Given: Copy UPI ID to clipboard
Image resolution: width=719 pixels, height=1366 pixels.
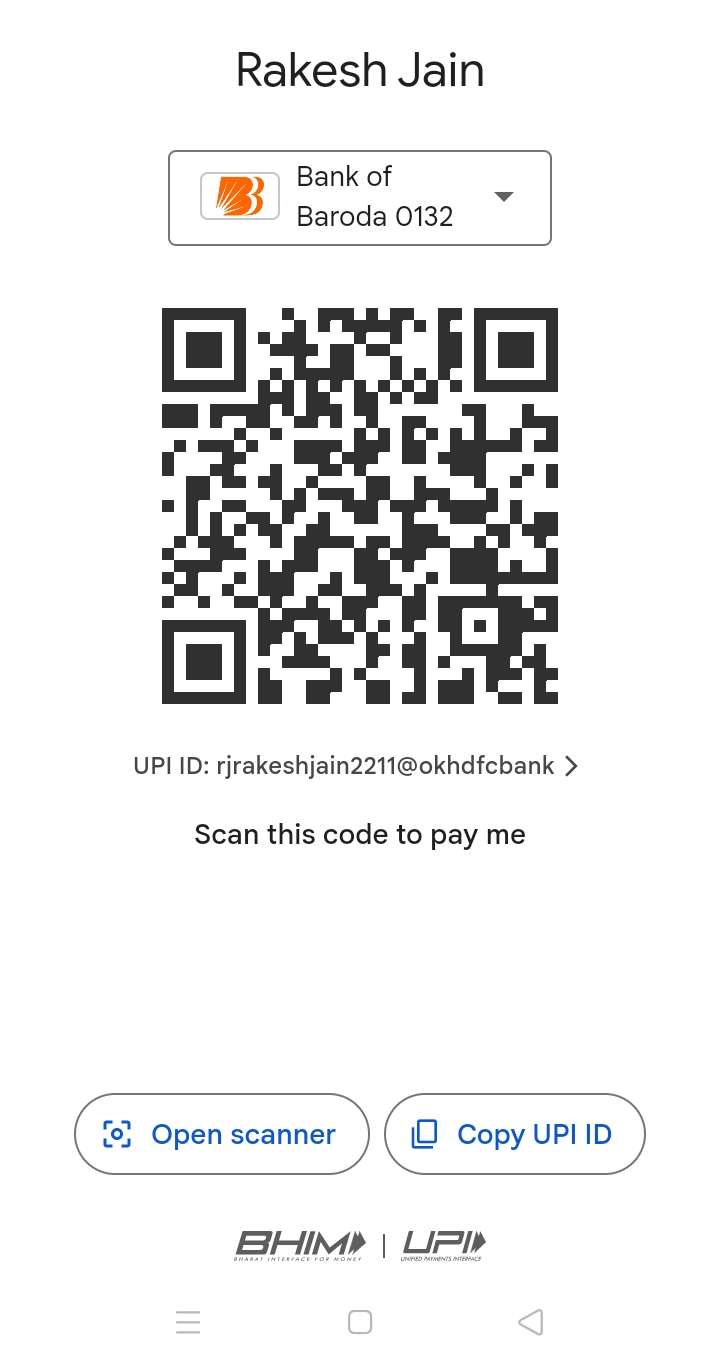Looking at the screenshot, I should [x=514, y=1134].
